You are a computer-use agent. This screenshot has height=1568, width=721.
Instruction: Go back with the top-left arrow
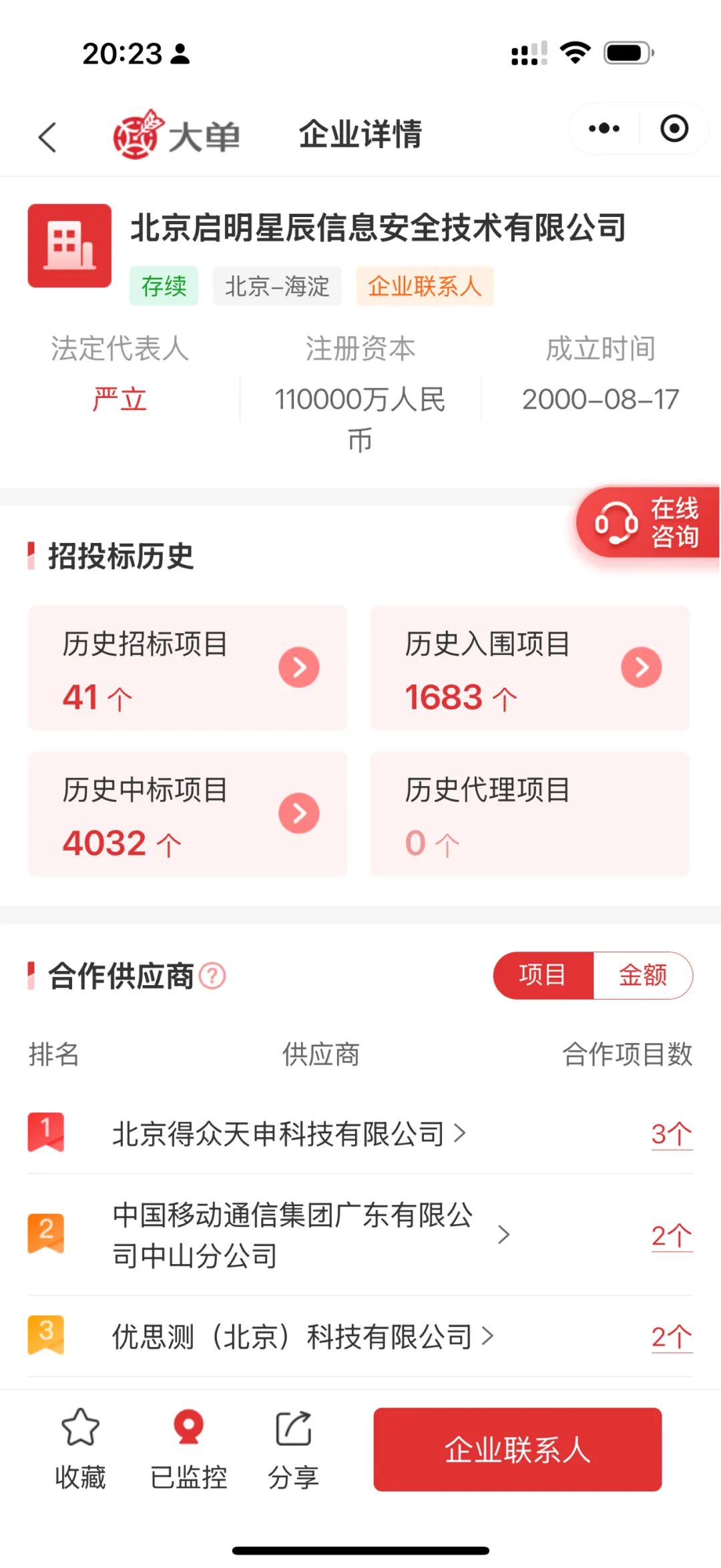click(x=48, y=137)
